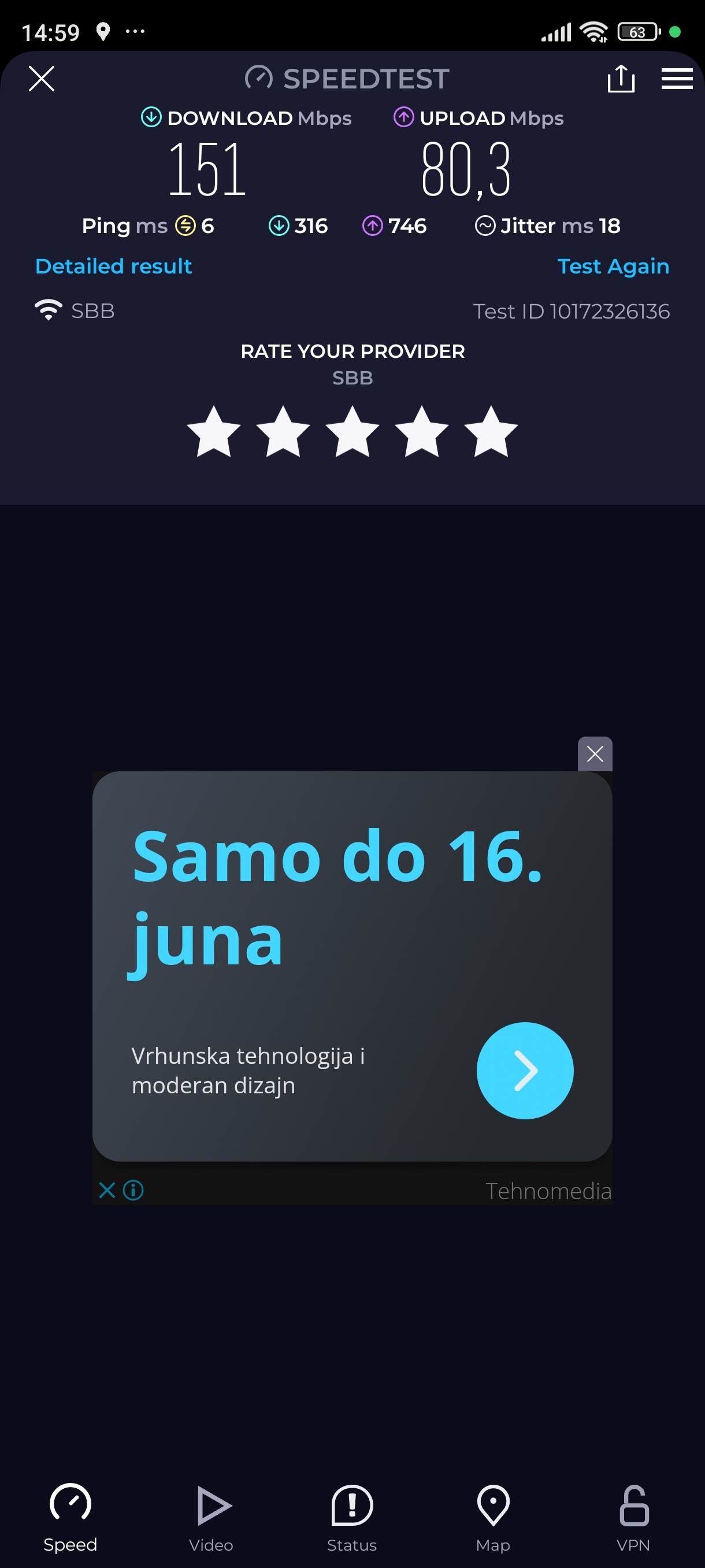
Task: Close the speed test result
Action: (42, 79)
